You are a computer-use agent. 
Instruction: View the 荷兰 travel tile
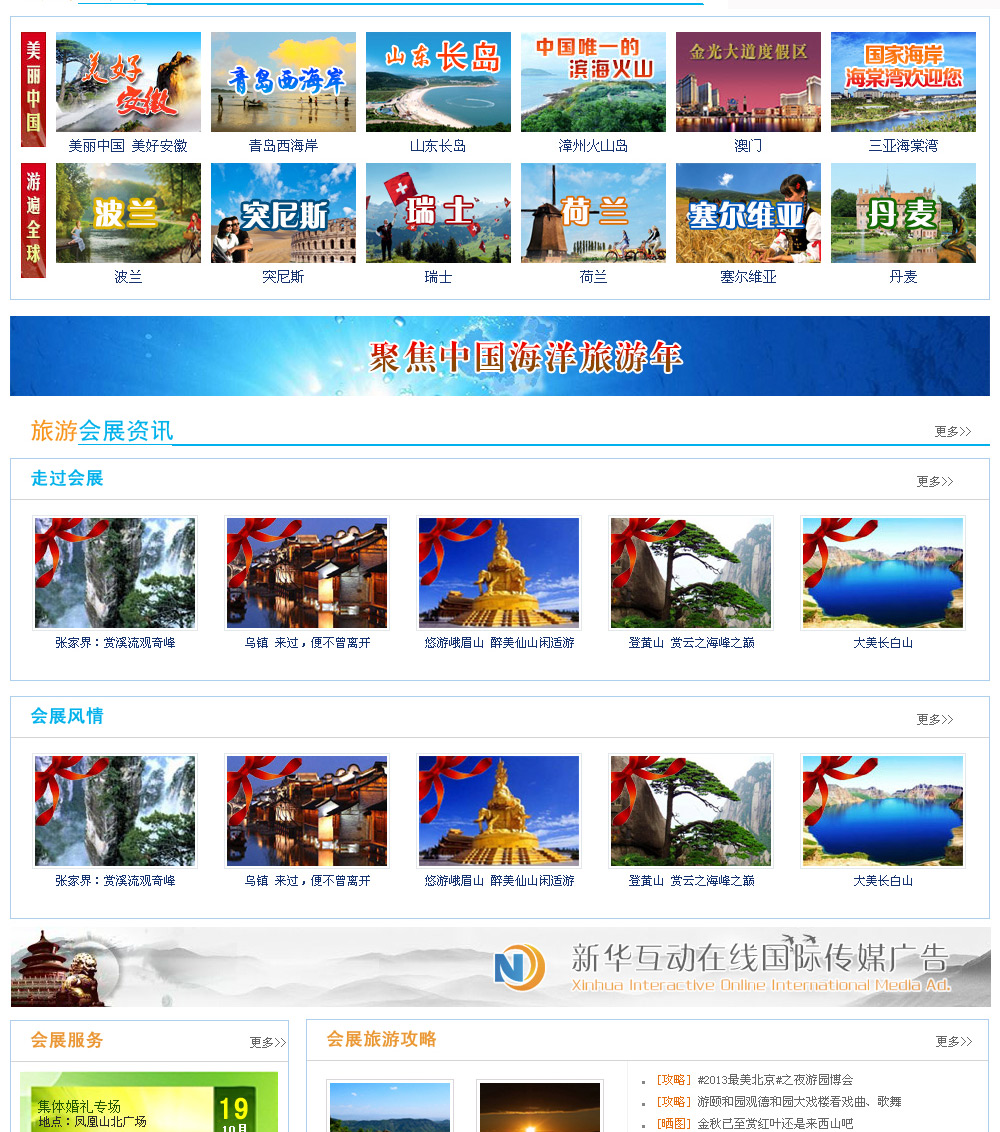pyautogui.click(x=593, y=213)
